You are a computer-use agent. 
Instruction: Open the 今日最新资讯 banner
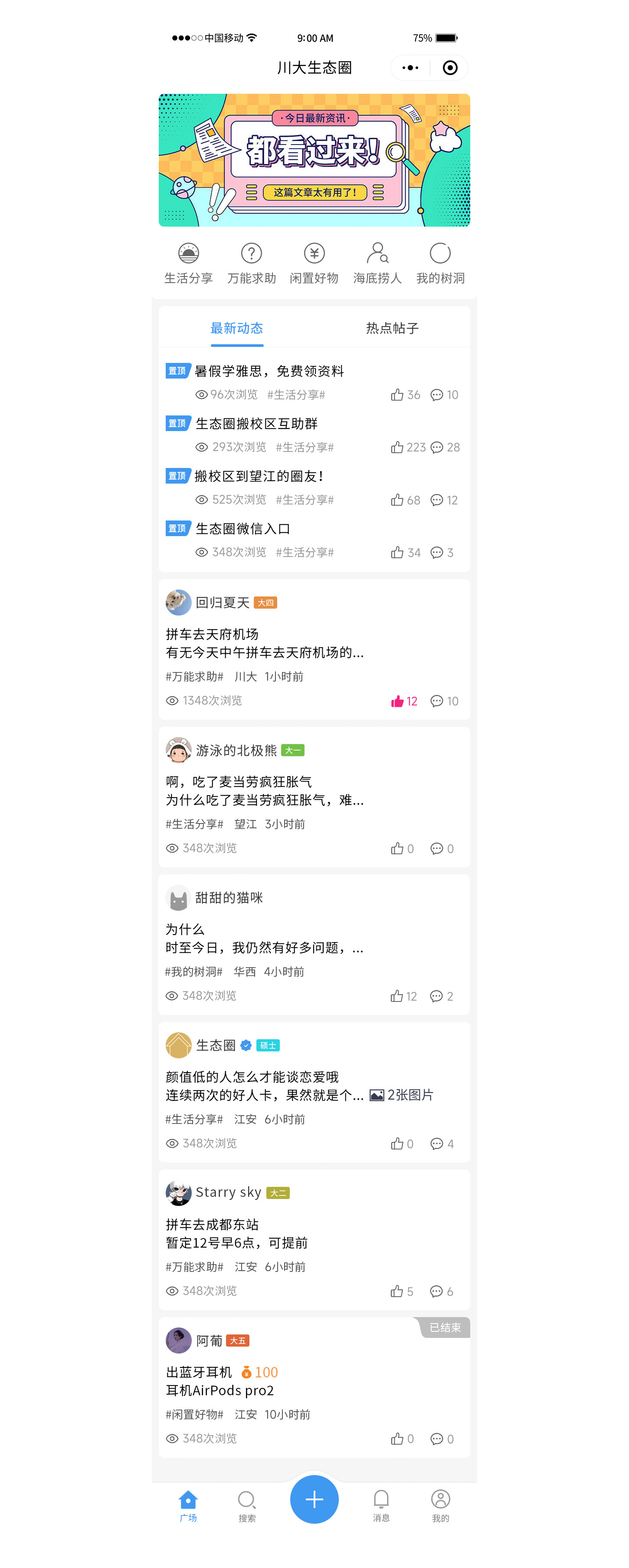pyautogui.click(x=314, y=160)
